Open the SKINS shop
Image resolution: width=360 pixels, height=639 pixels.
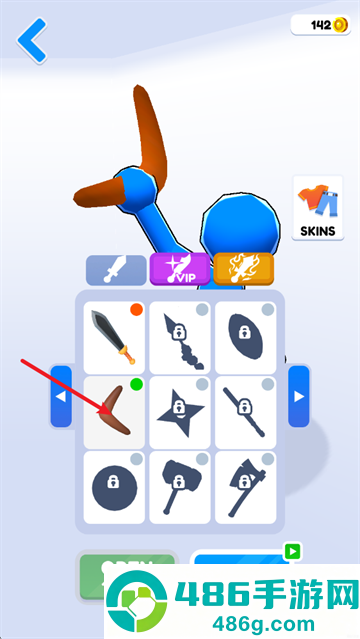click(318, 208)
